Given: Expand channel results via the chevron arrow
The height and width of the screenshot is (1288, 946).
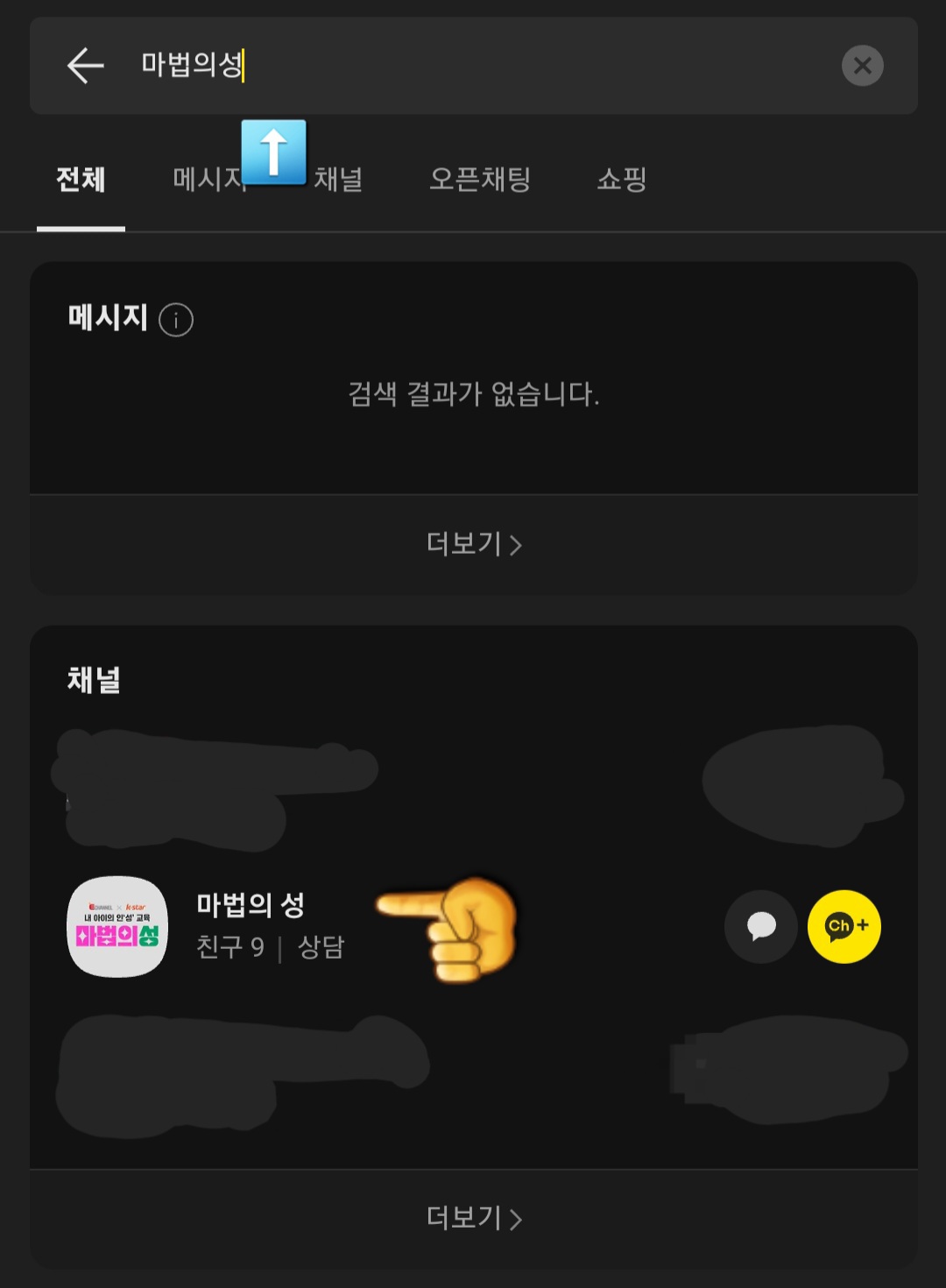Looking at the screenshot, I should point(521,1217).
